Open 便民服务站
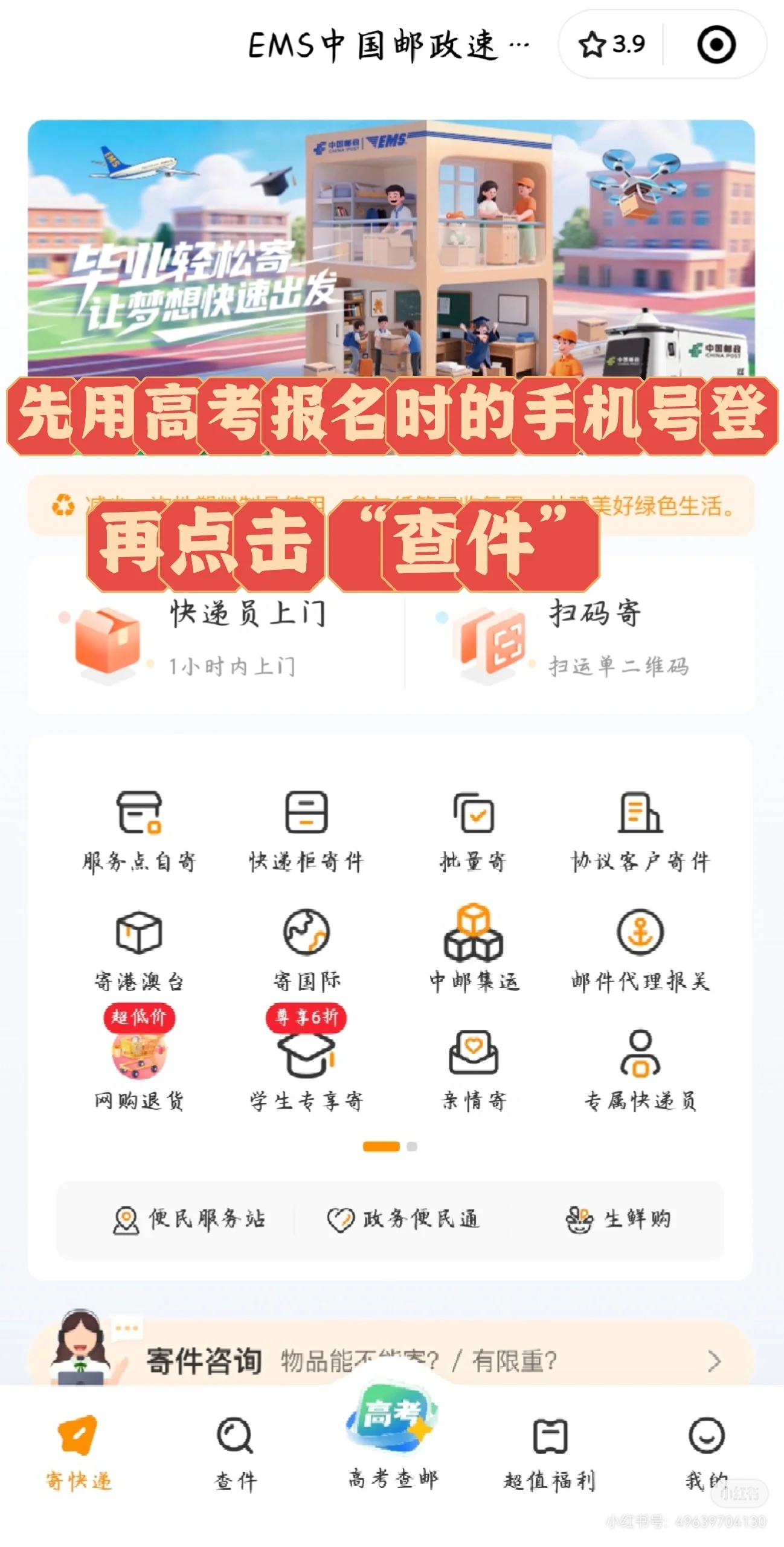 click(x=188, y=1219)
